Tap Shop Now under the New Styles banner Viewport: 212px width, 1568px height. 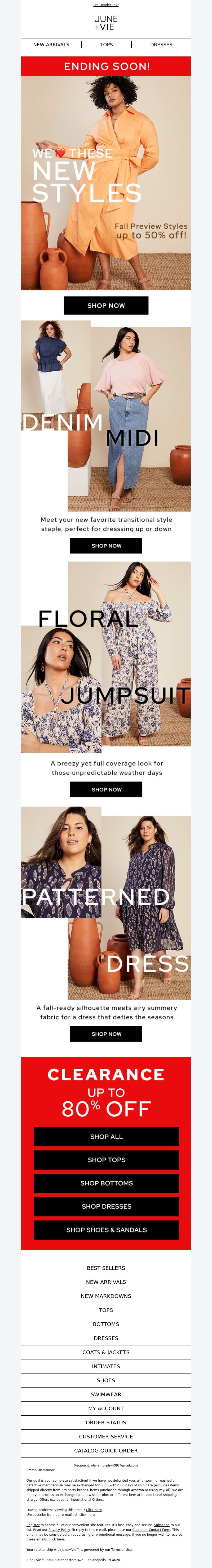(106, 306)
